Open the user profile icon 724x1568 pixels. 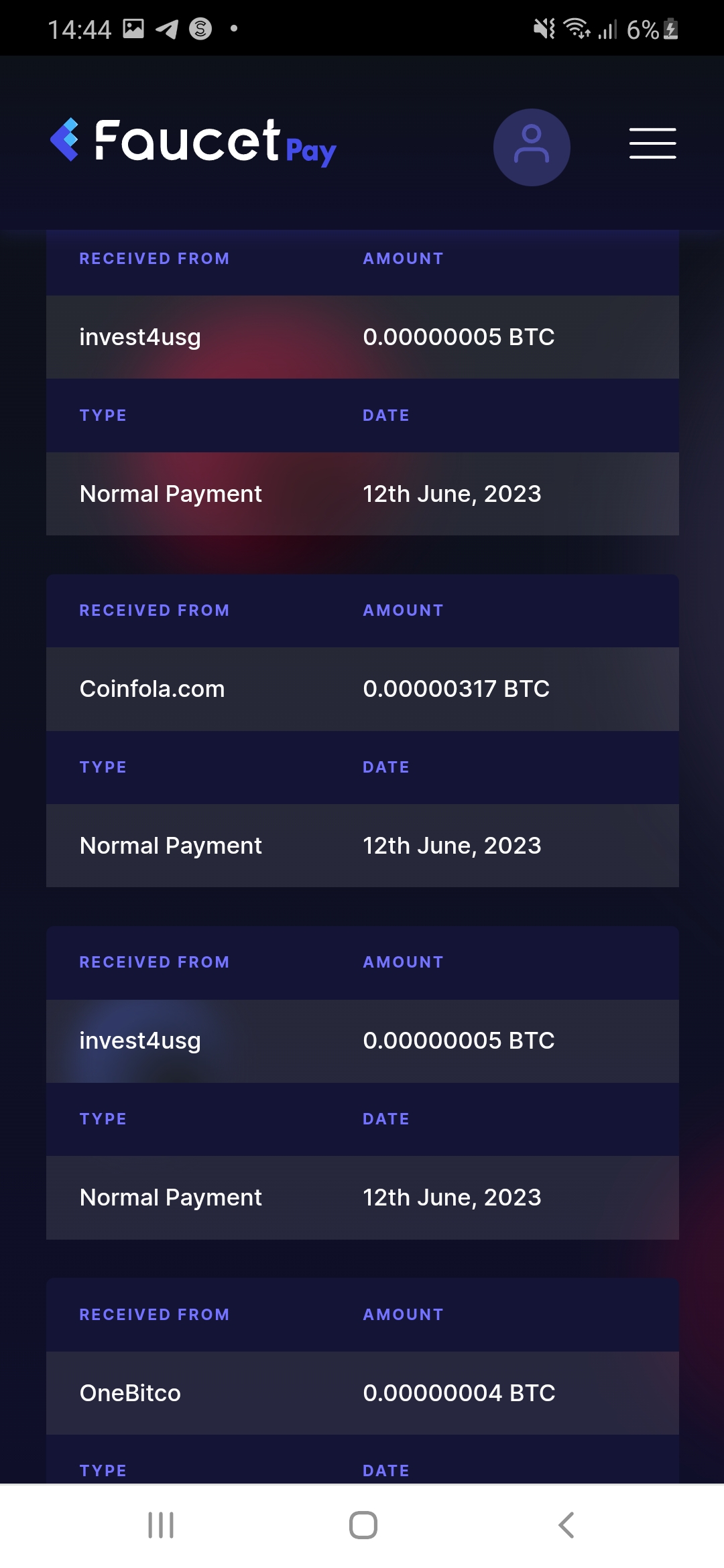pos(532,147)
